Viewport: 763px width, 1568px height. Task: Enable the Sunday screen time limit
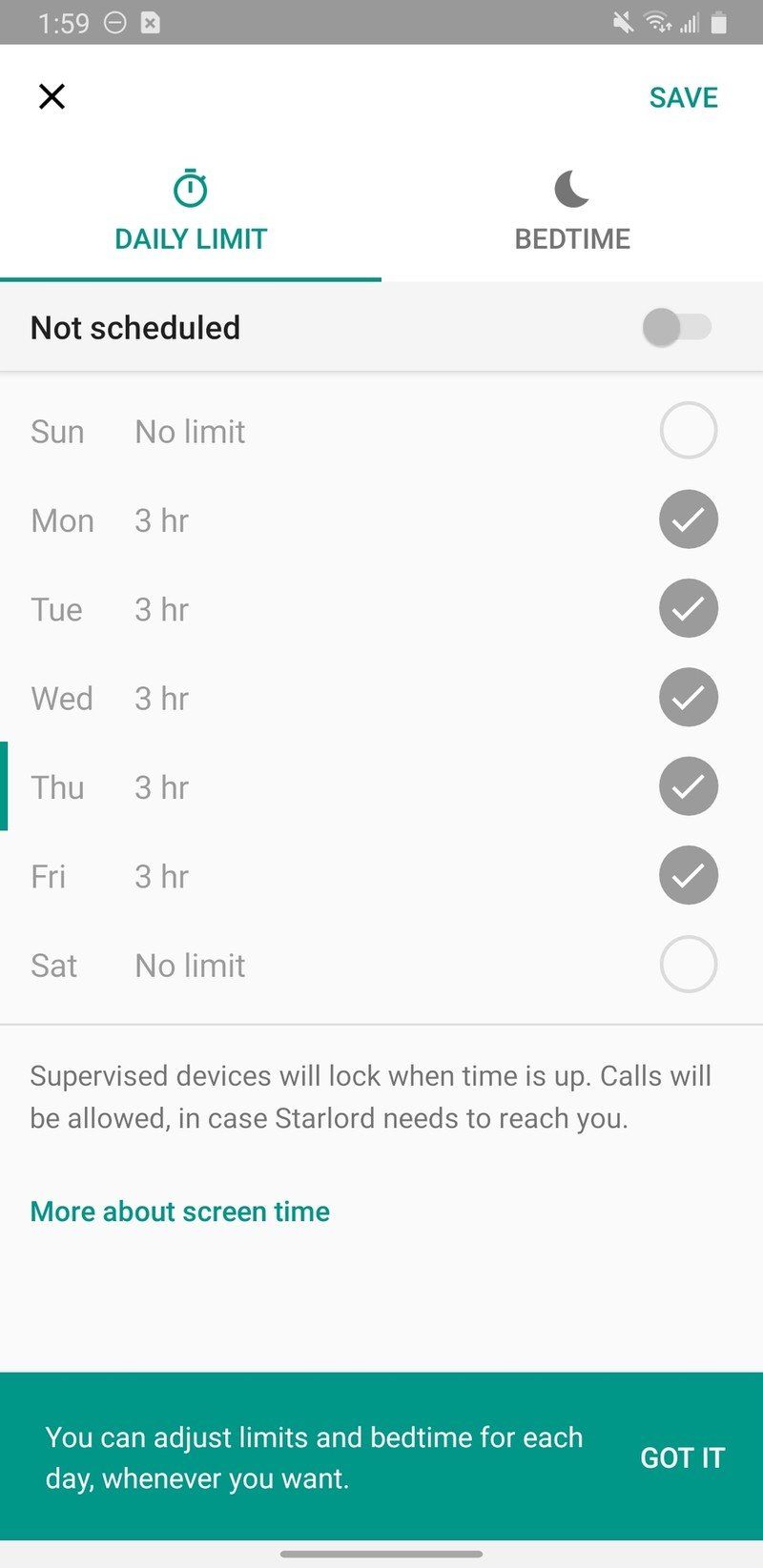pyautogui.click(x=688, y=431)
